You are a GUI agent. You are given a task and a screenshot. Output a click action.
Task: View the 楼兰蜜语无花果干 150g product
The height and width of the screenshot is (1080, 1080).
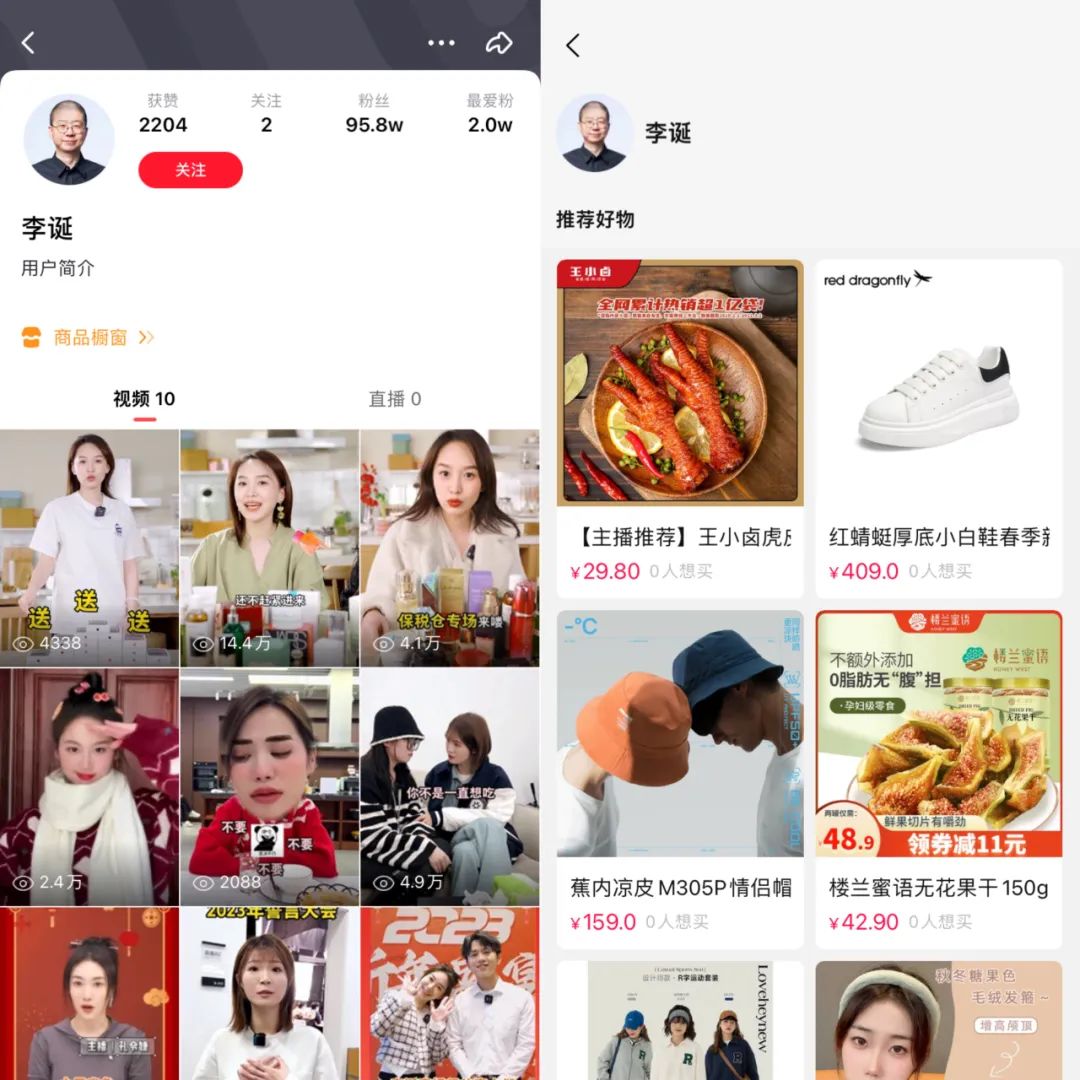tap(938, 778)
